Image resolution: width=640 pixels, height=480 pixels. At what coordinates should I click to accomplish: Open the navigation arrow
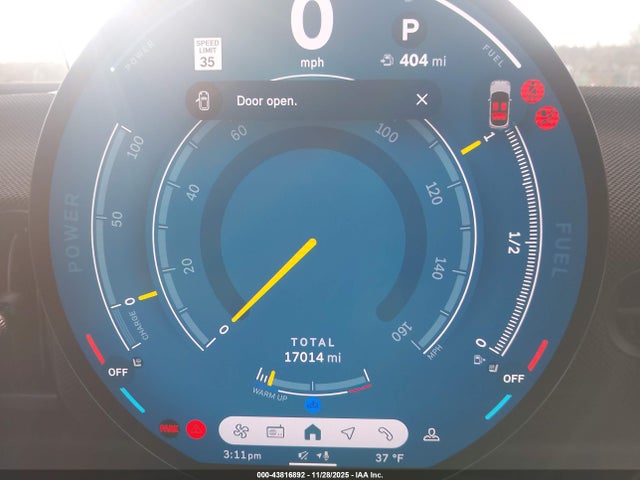click(348, 432)
